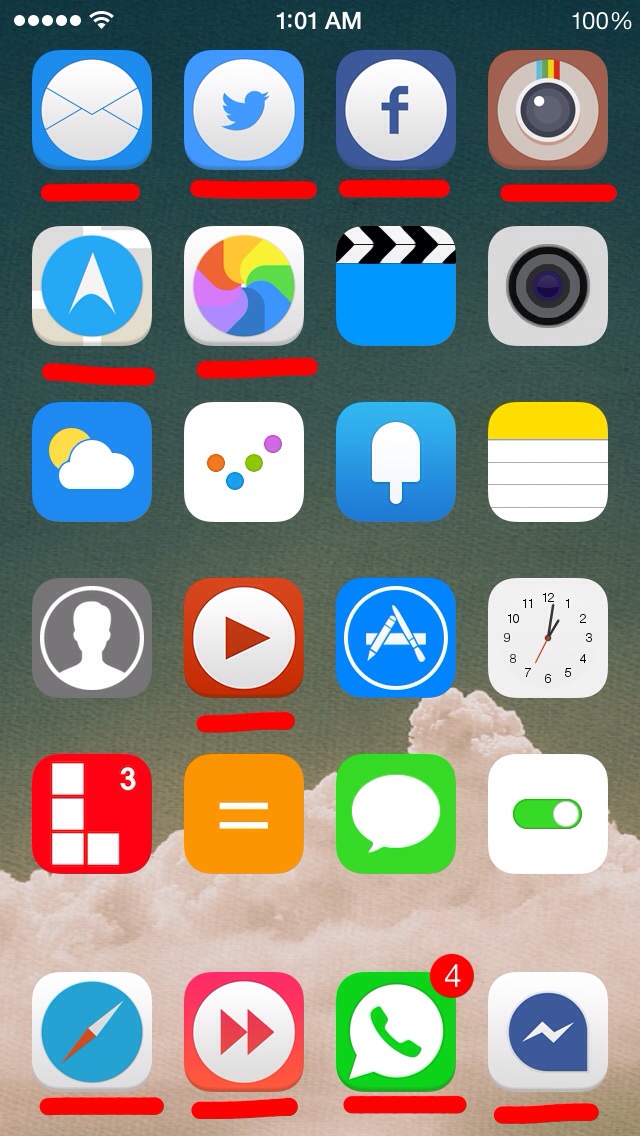
Task: Open the App Store
Action: click(396, 638)
